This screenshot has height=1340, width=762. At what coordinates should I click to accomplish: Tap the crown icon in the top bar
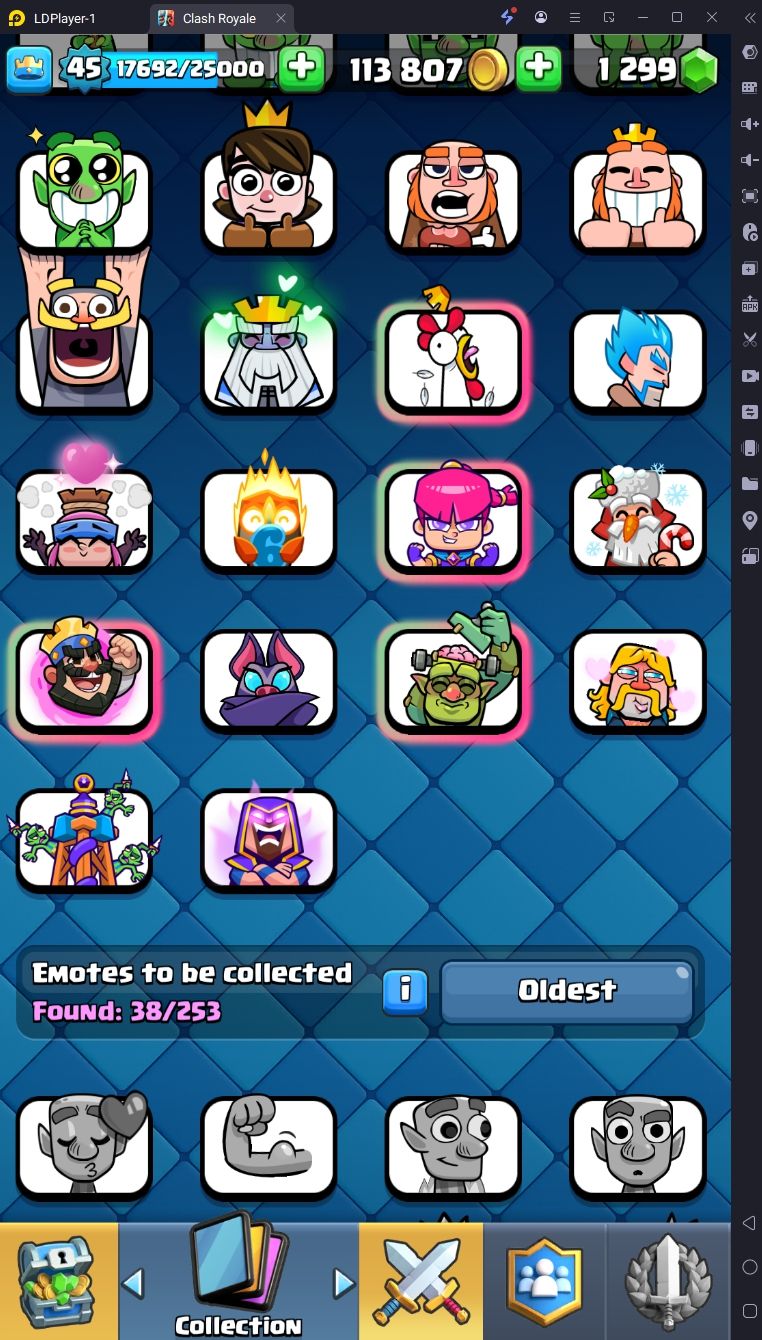(29, 68)
